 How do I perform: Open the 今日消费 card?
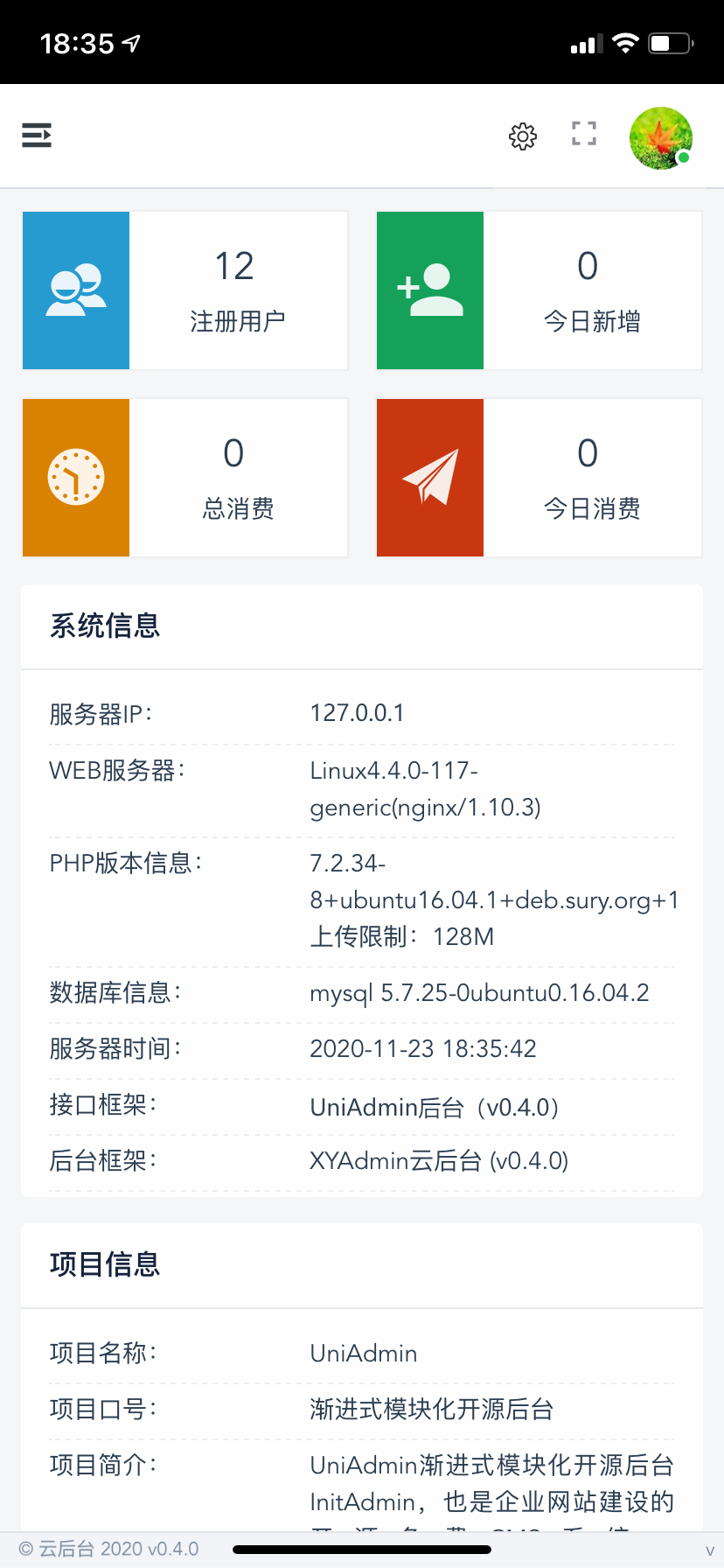(540, 478)
